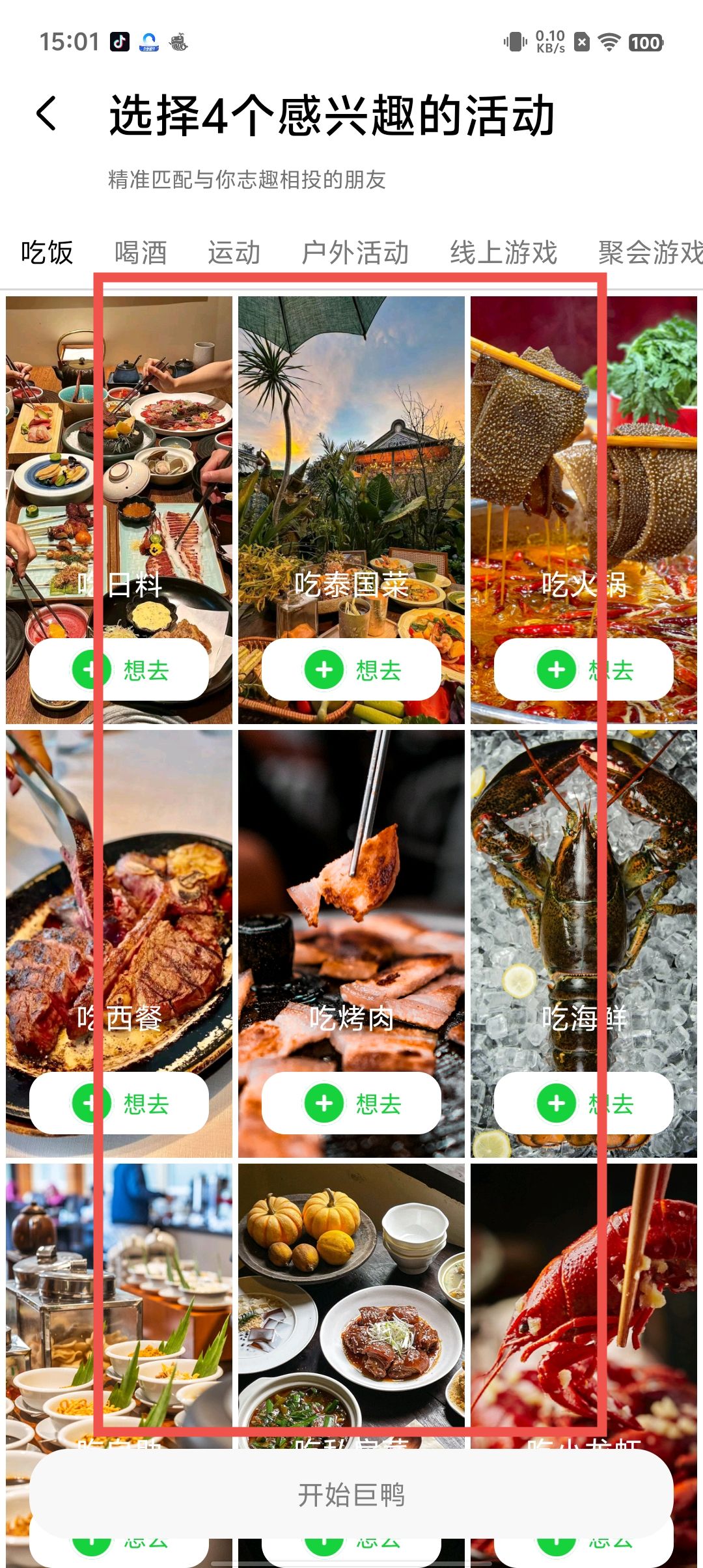This screenshot has height=1568, width=703.
Task: Tap the 开始巨鸭 button
Action: [351, 1494]
